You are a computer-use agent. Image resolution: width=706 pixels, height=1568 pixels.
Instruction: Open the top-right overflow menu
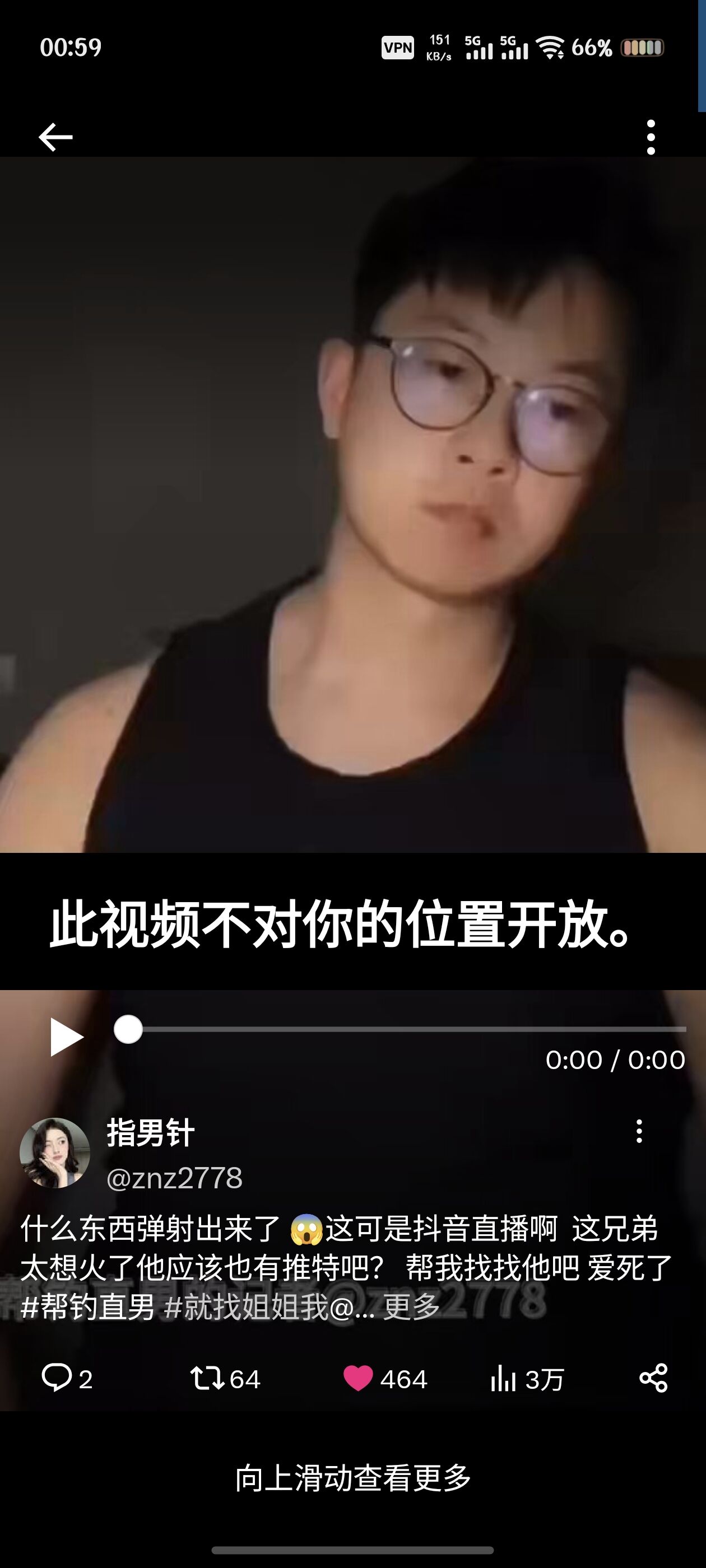tap(651, 137)
